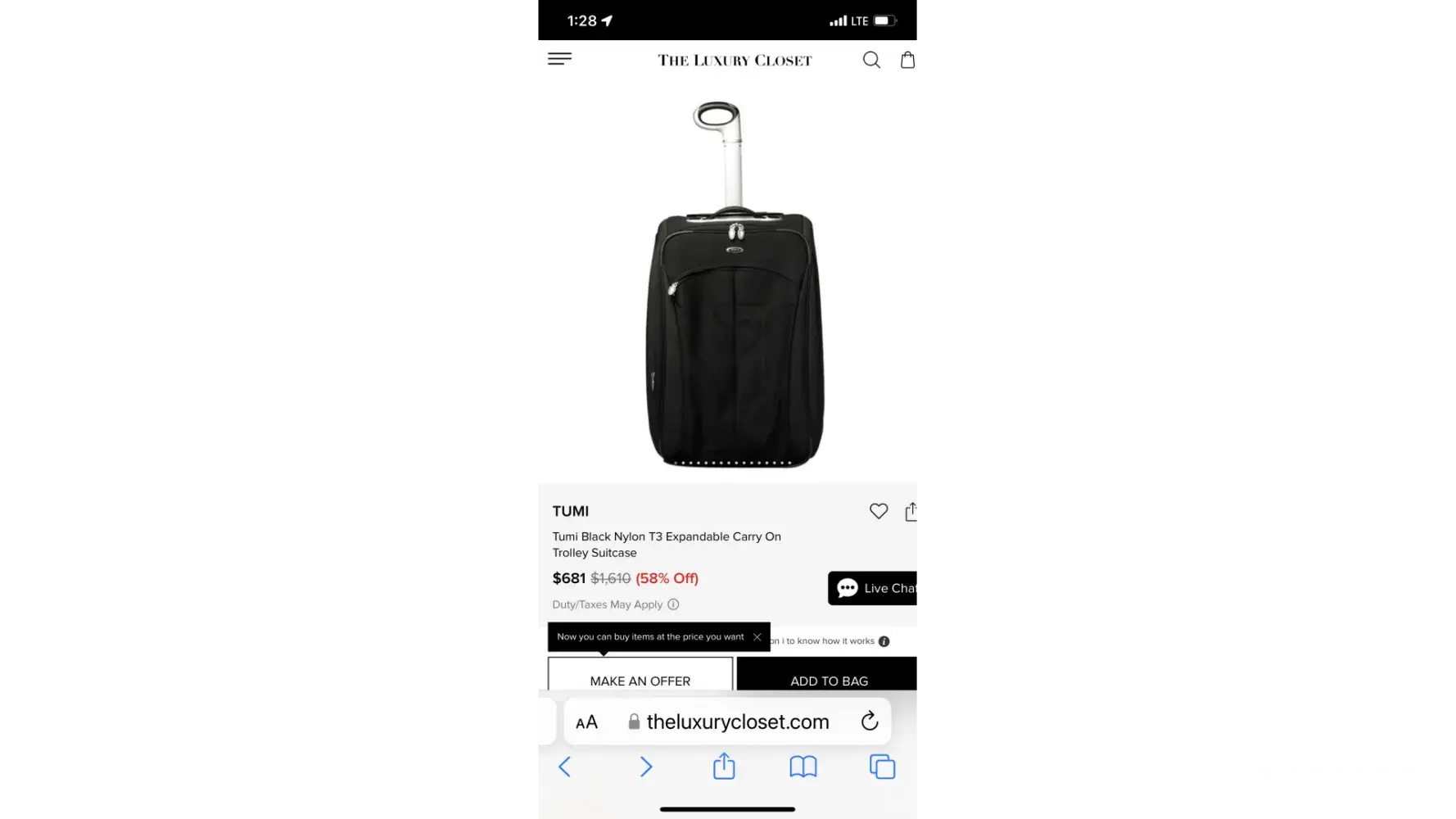The width and height of the screenshot is (1456, 819).
Task: Open the hamburger menu
Action: click(560, 59)
